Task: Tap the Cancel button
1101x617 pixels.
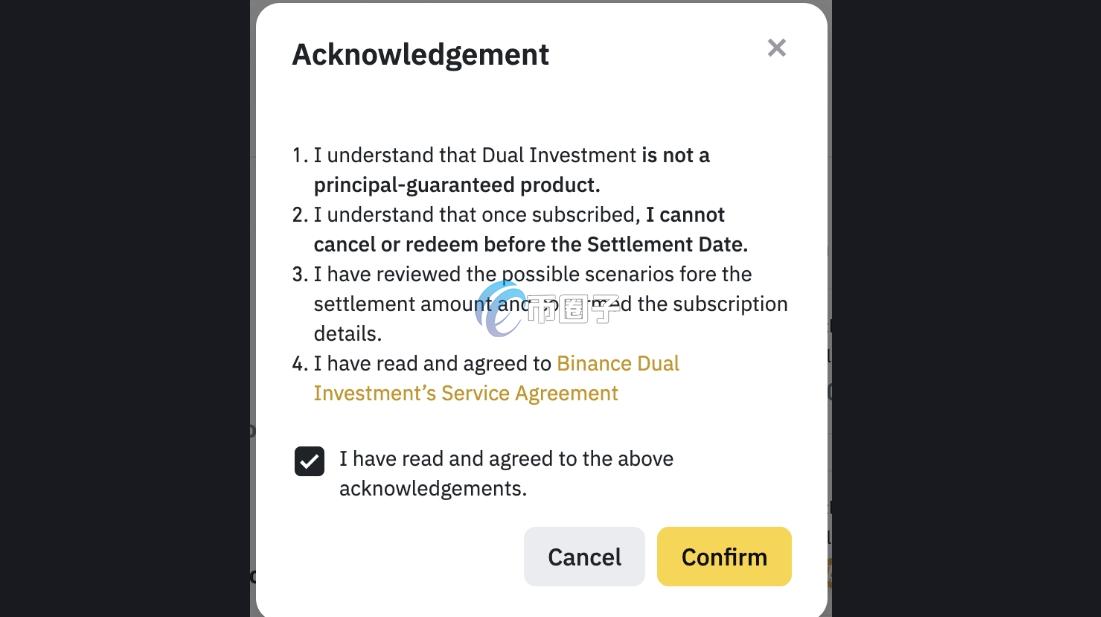Action: pos(584,557)
